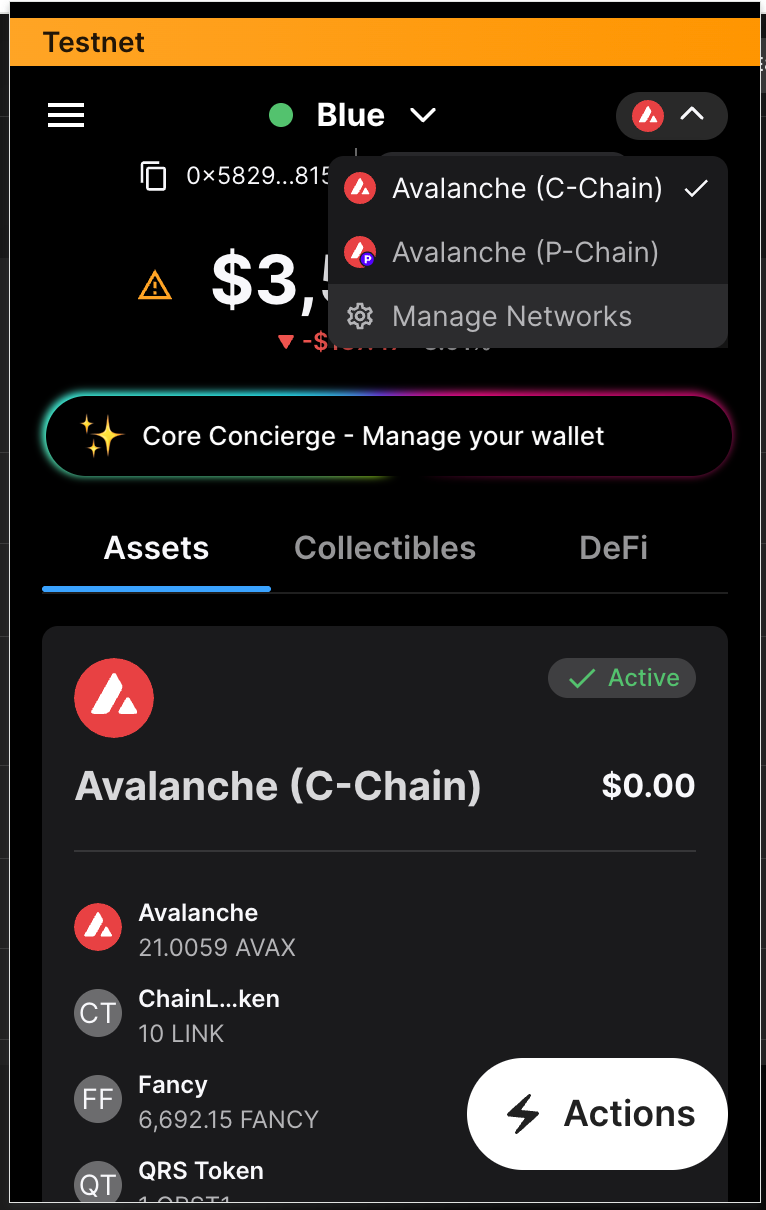The image size is (766, 1210).
Task: Open the ChainLink token row
Action: tap(208, 1015)
